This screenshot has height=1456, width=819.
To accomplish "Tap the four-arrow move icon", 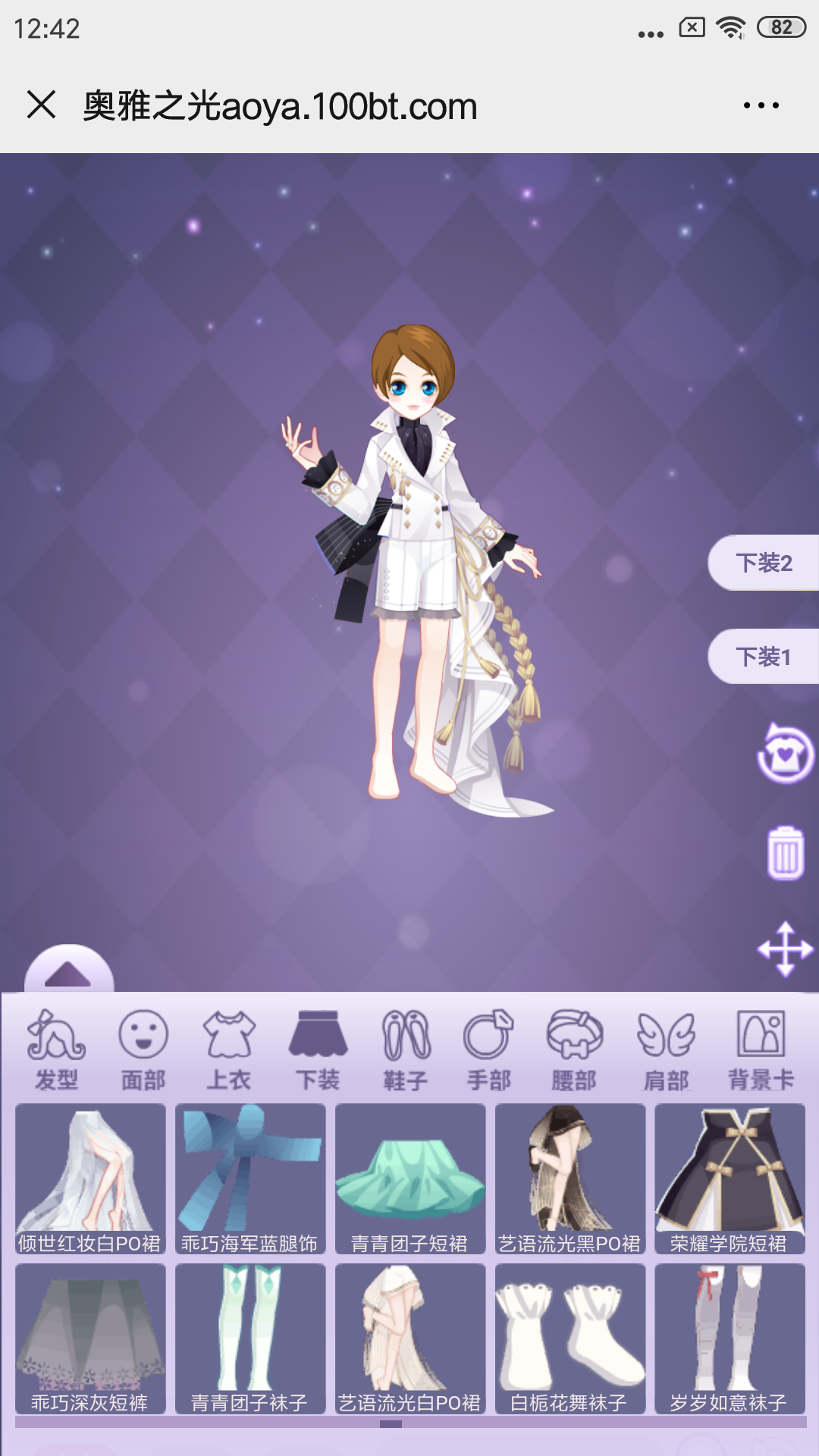I will 785,949.
